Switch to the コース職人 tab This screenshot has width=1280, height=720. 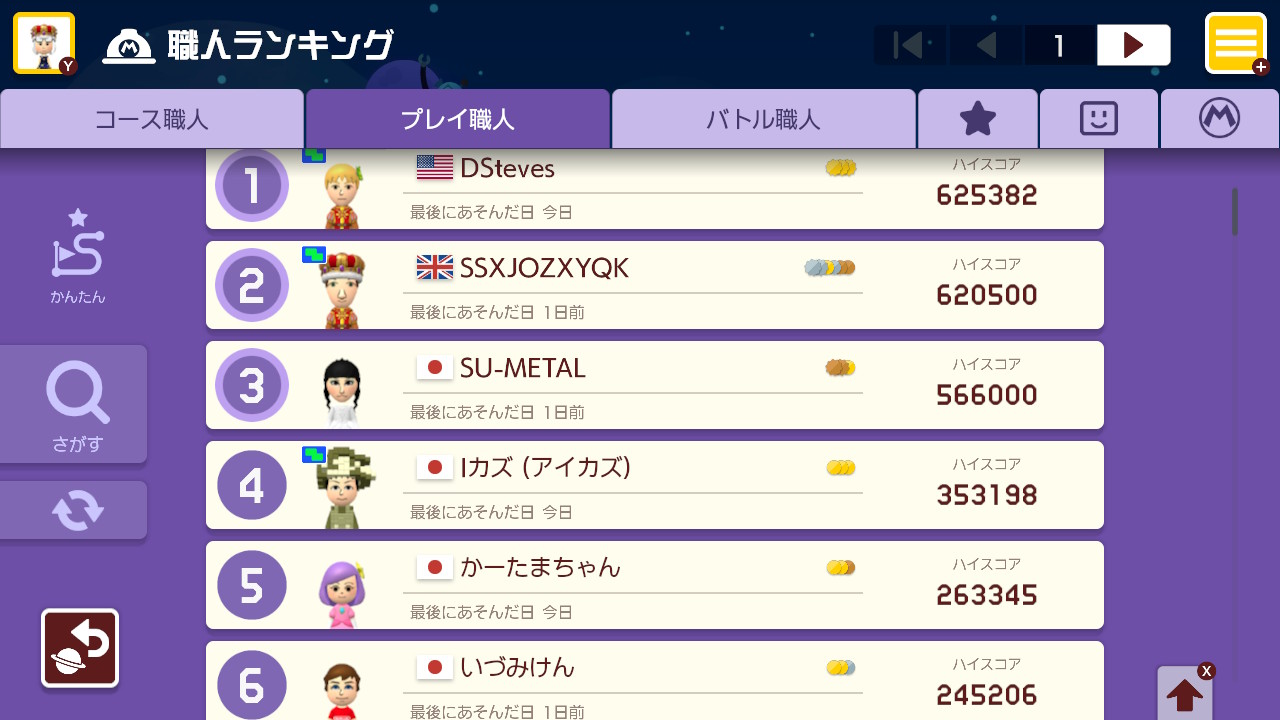pyautogui.click(x=152, y=119)
